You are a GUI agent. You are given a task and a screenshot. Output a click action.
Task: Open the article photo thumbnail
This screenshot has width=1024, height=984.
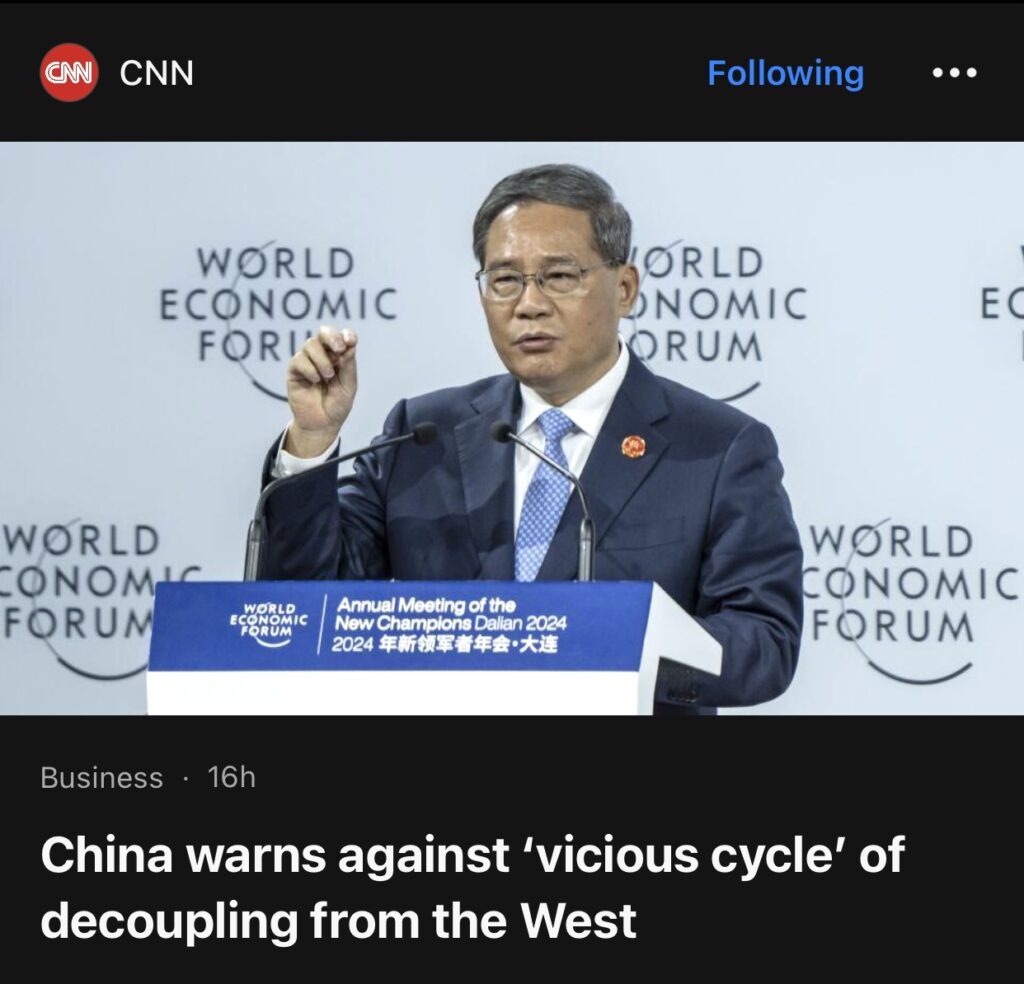(512, 428)
